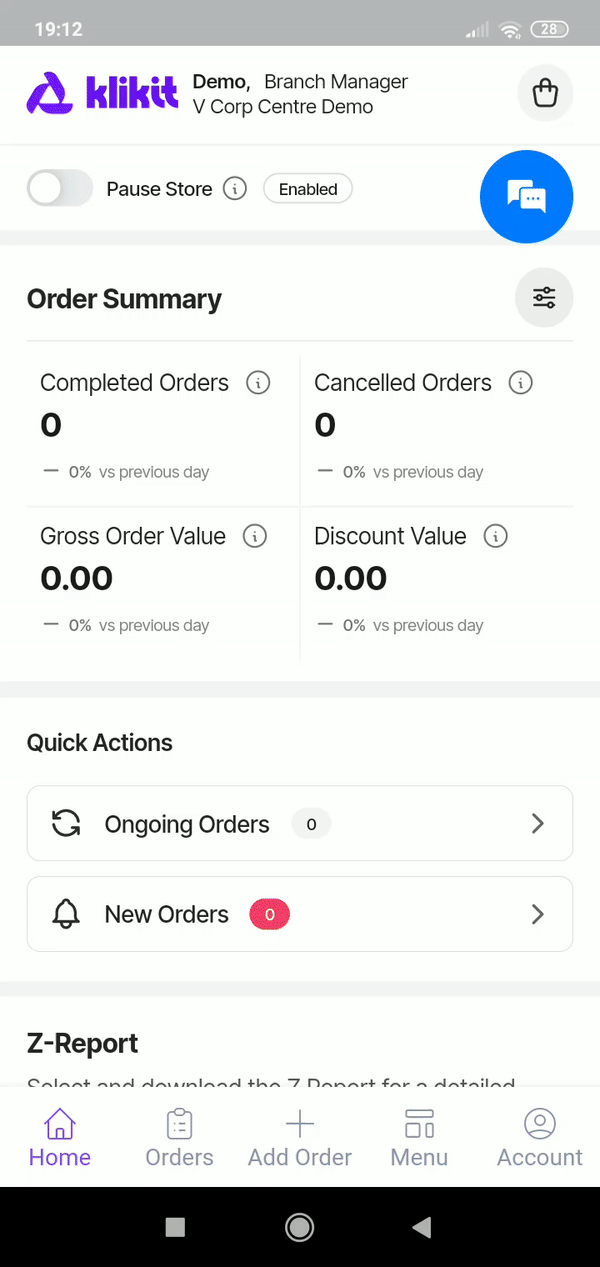Open the blue chat support button
Image resolution: width=600 pixels, height=1267 pixels.
[x=526, y=196]
